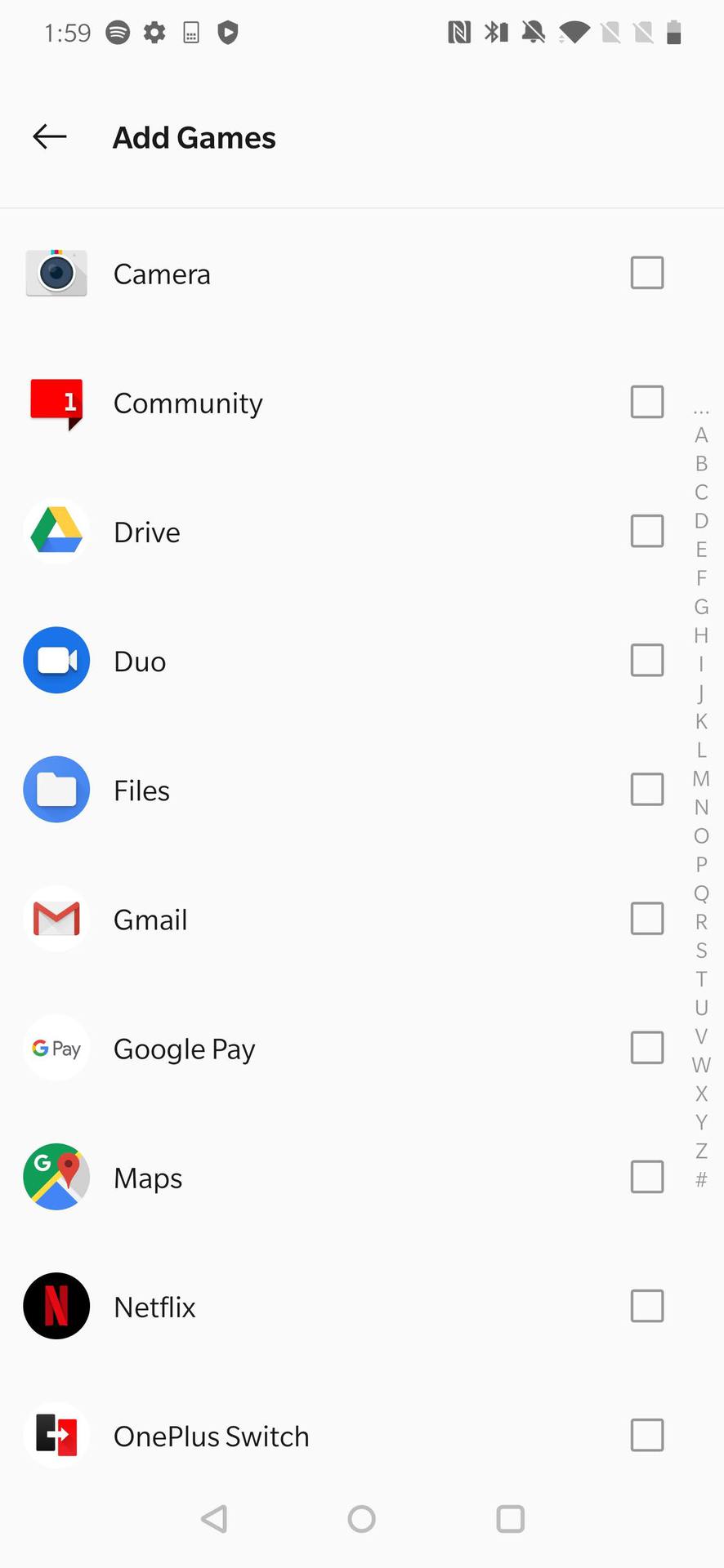The width and height of the screenshot is (724, 1568).
Task: Select the Community checkbox
Action: 646,402
